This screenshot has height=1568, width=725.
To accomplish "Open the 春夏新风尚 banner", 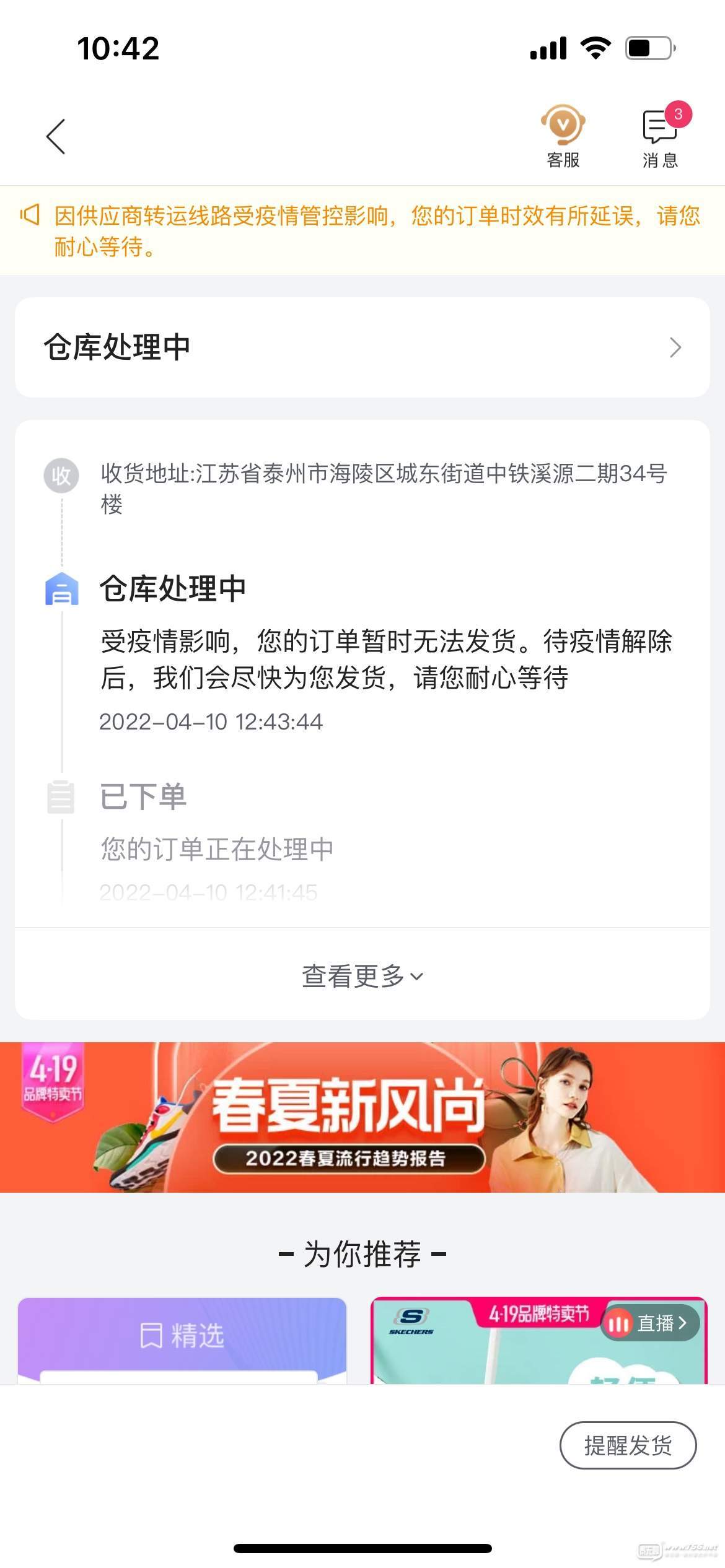I will point(362,1117).
